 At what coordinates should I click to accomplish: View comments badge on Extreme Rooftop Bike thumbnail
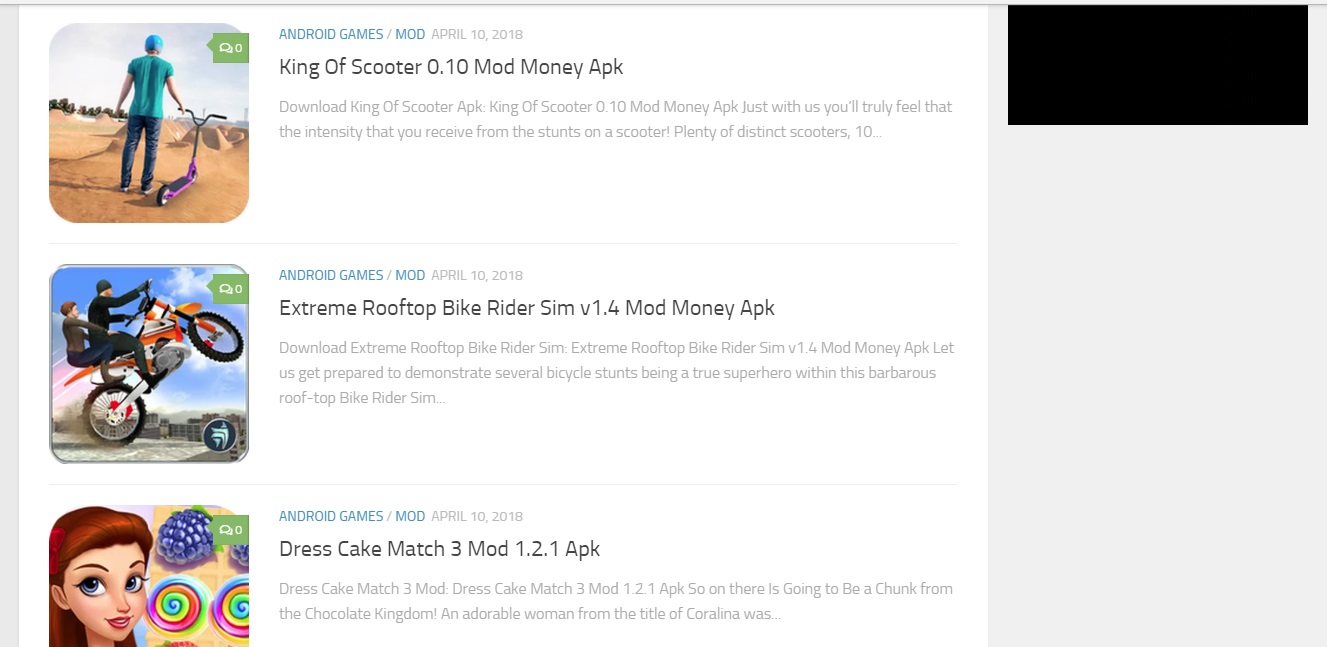point(231,289)
